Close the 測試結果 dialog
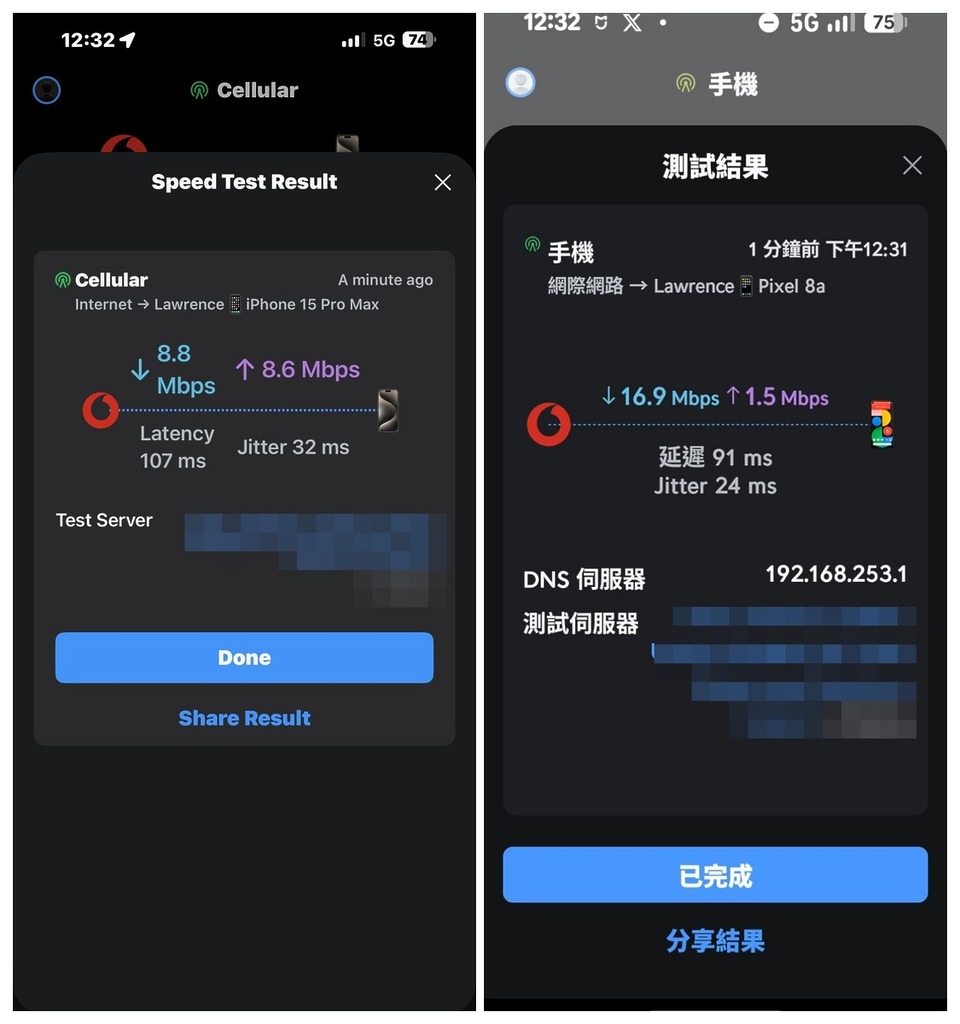 911,166
